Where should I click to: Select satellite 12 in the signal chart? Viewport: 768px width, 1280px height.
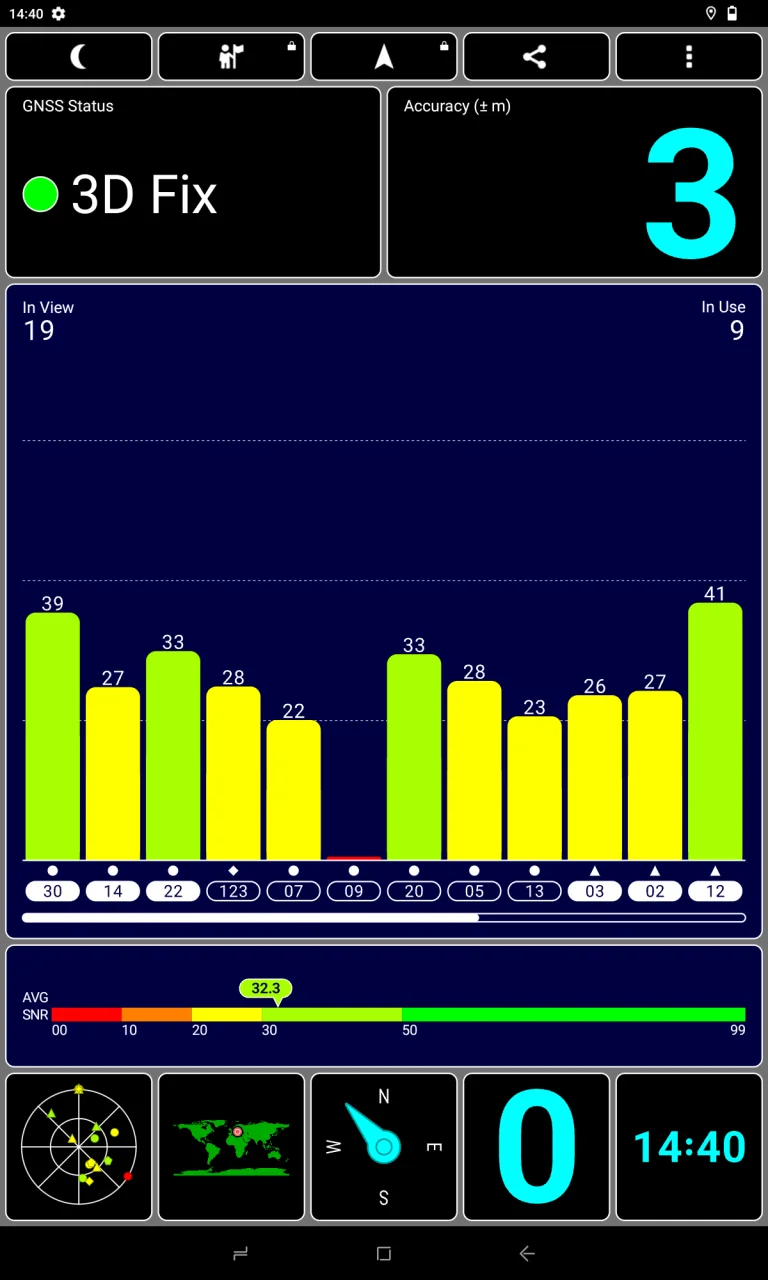pos(715,891)
